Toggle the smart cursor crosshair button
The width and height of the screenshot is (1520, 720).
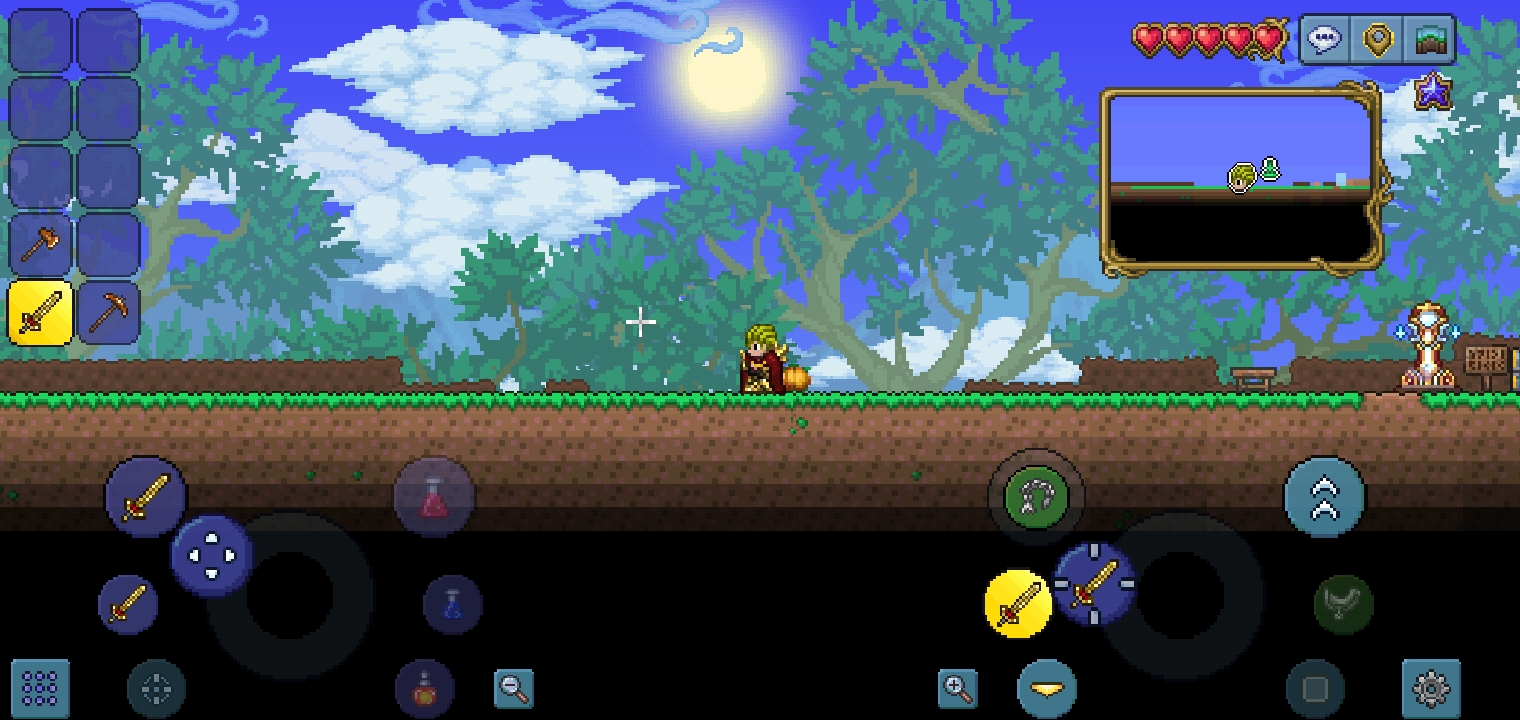click(x=156, y=688)
